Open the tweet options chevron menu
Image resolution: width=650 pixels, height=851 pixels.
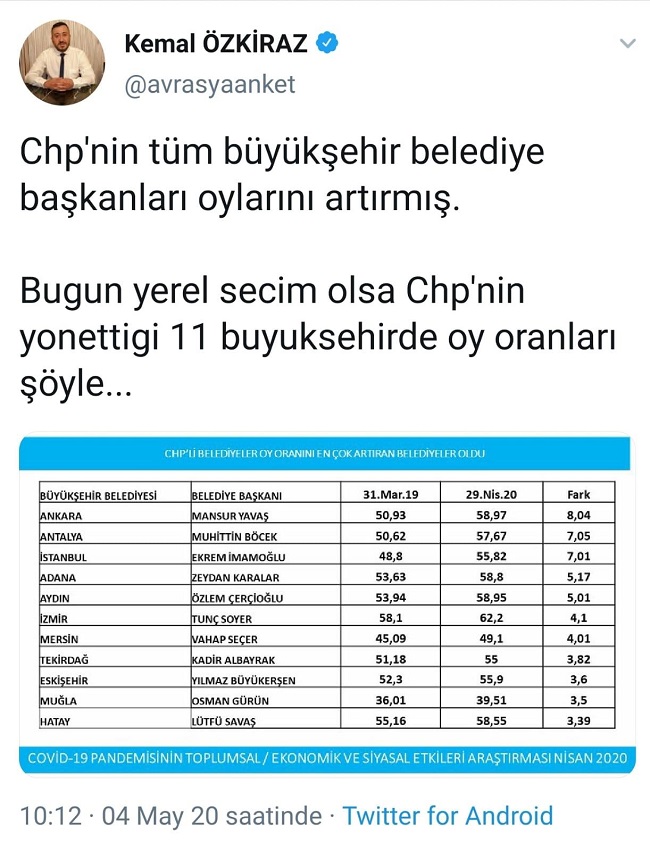click(627, 44)
